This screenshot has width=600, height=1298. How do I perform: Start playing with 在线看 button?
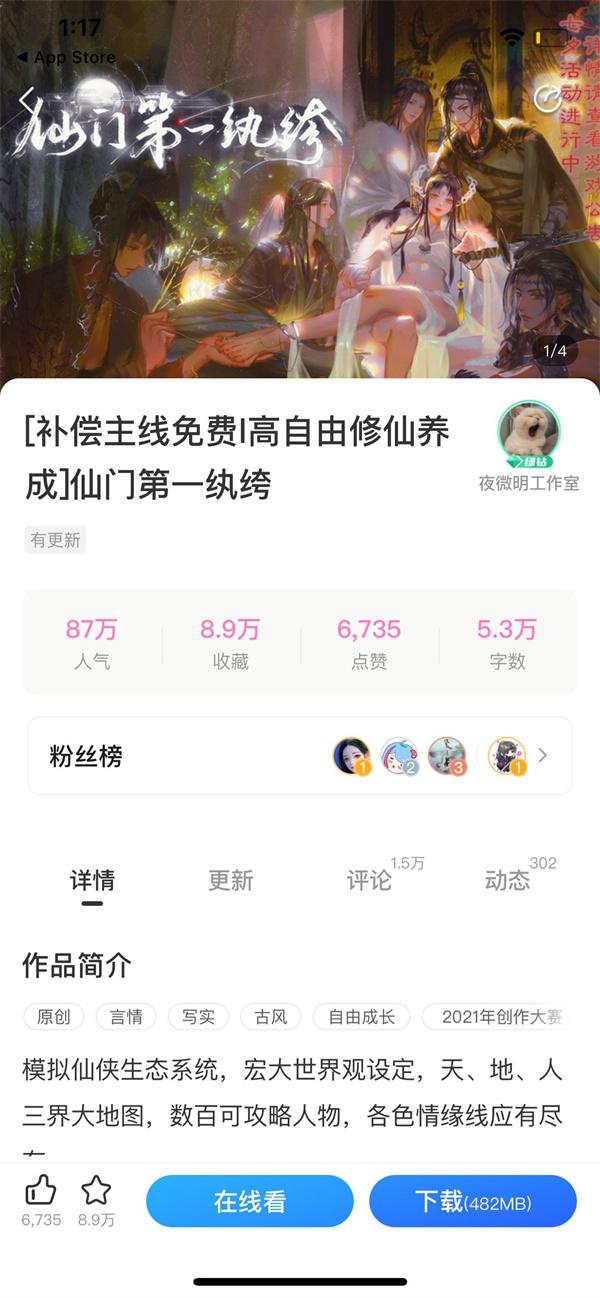250,1201
